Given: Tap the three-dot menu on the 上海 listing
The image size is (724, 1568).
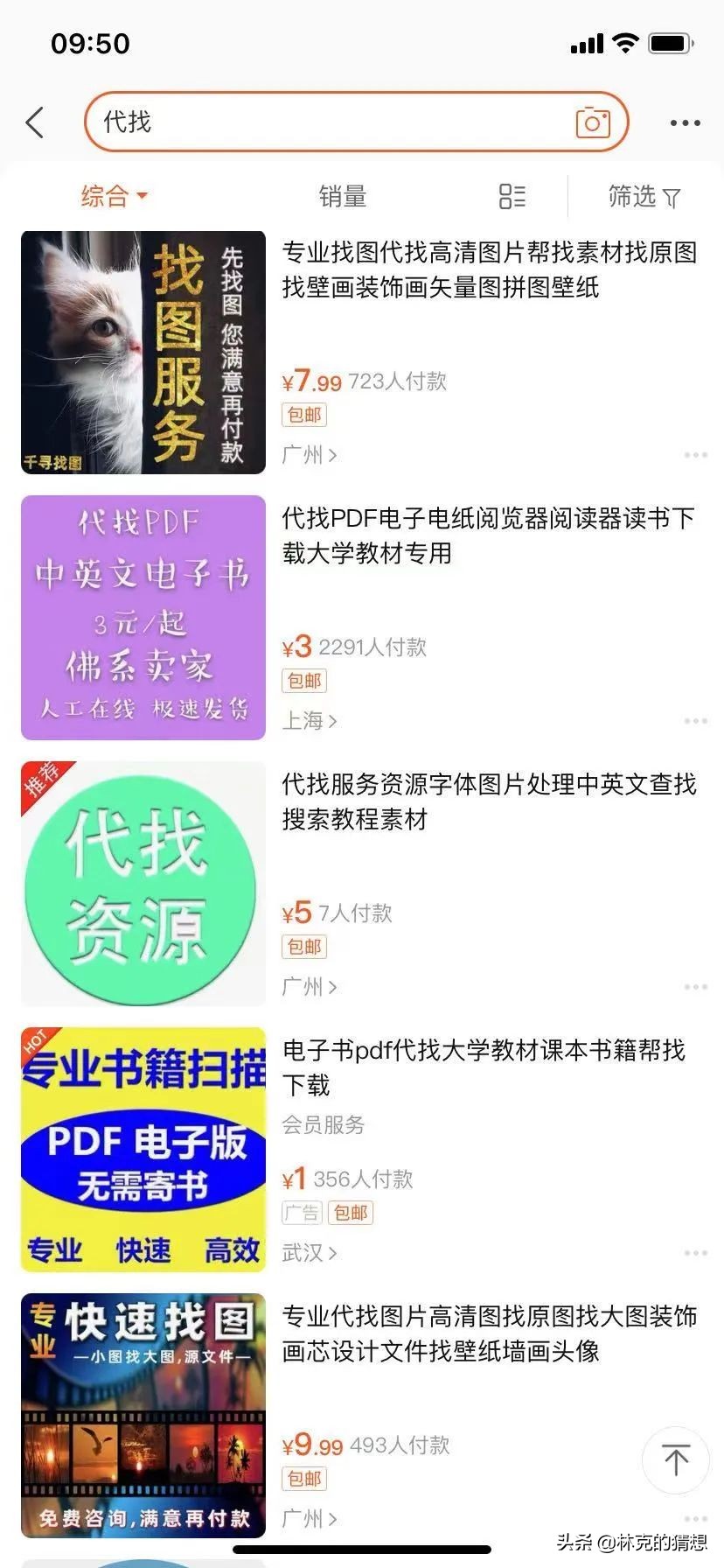Looking at the screenshot, I should tap(696, 720).
